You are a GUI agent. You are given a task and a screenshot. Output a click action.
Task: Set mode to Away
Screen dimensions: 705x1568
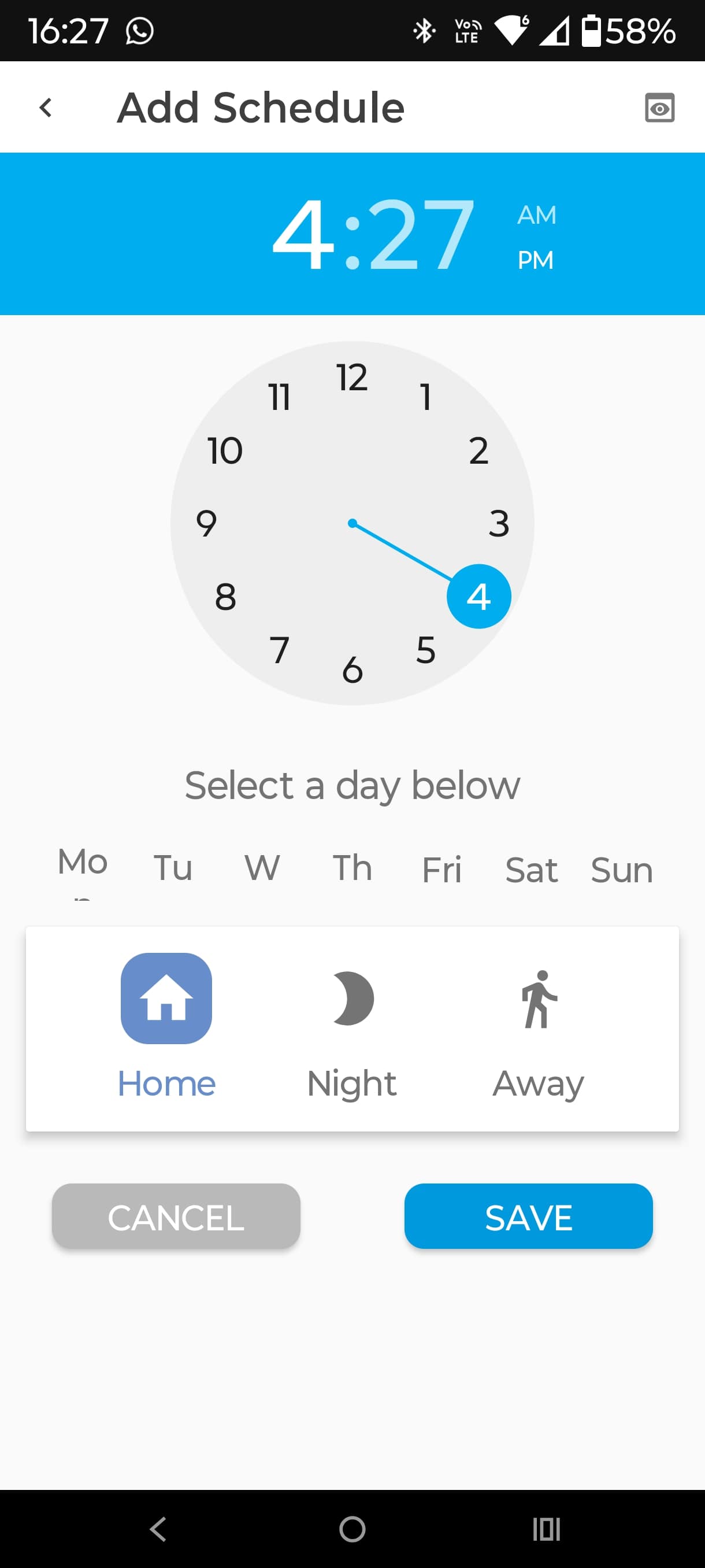point(539,1026)
